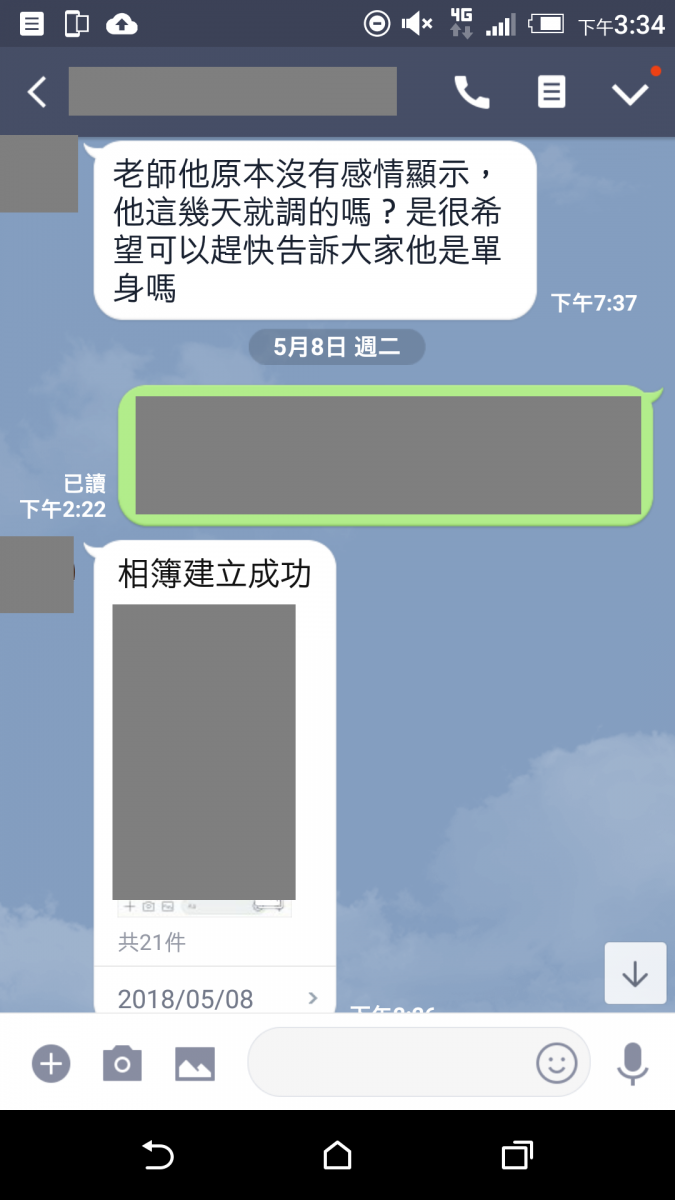Tap the system home button
Screen dimensions: 675x1200
tap(337, 1156)
